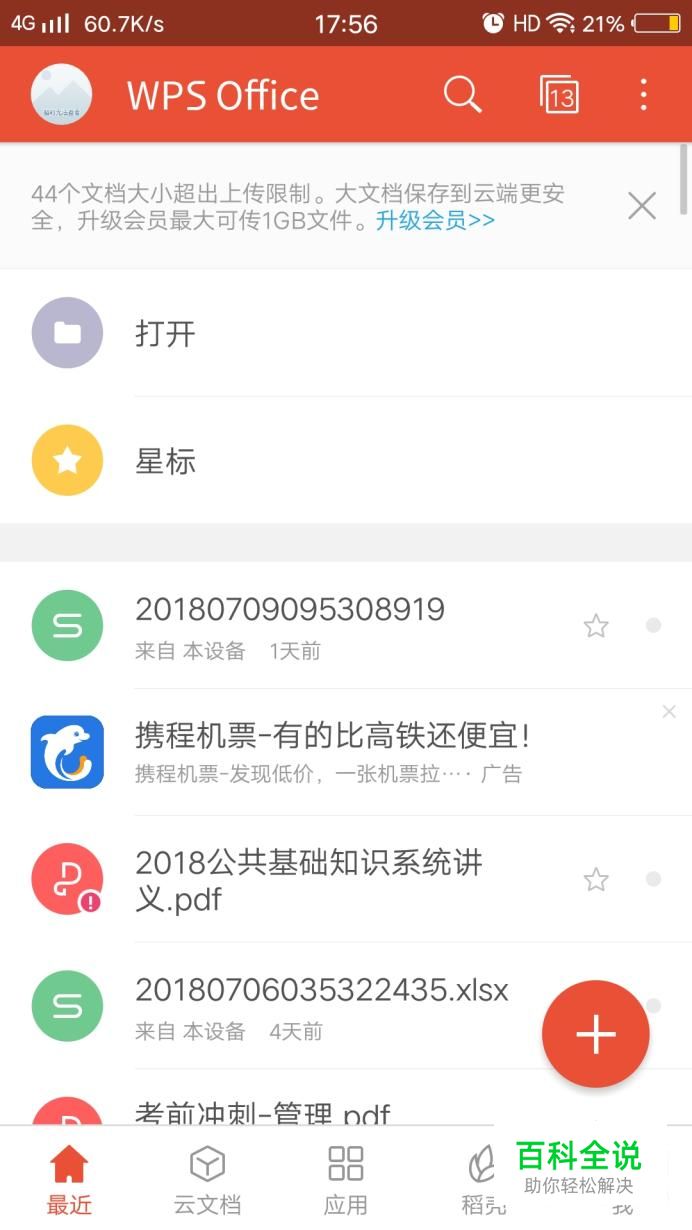The image size is (692, 1230).
Task: Switch to the 云文档 tab
Action: (x=207, y=1180)
